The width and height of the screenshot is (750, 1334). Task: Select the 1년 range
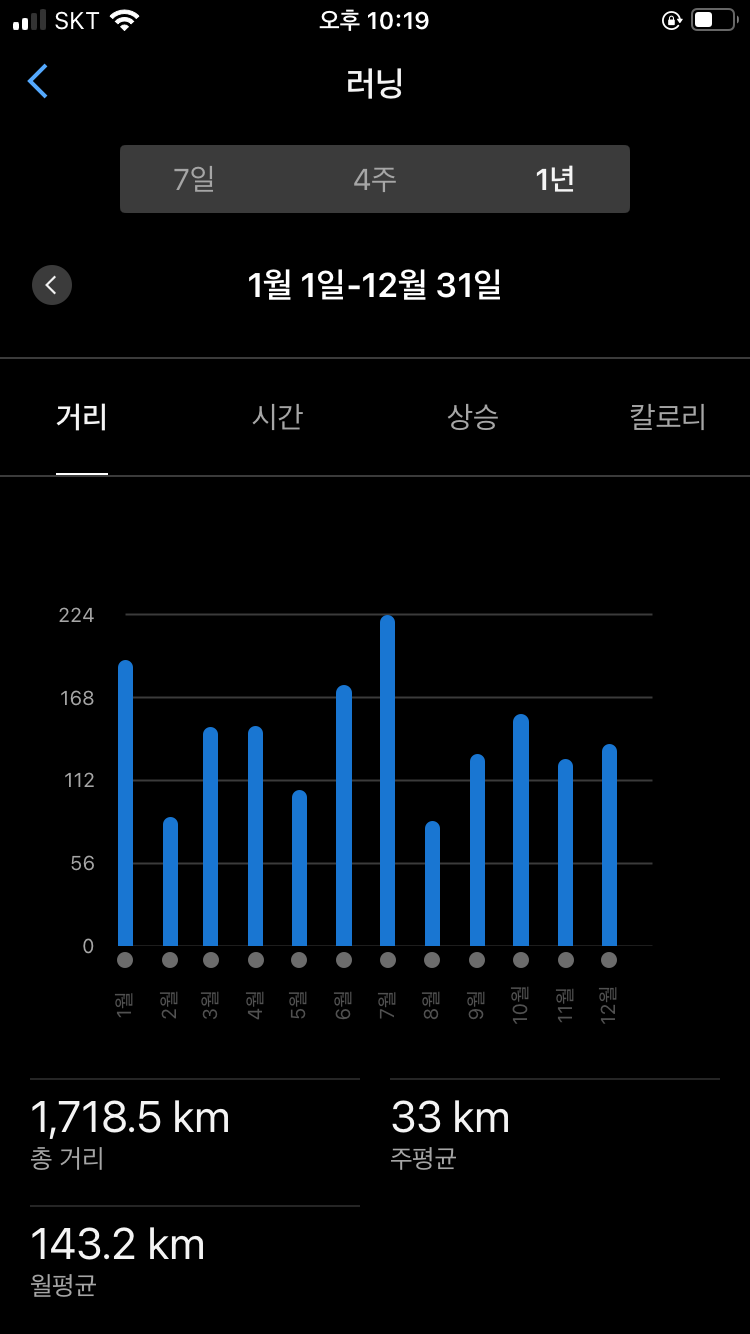click(554, 179)
